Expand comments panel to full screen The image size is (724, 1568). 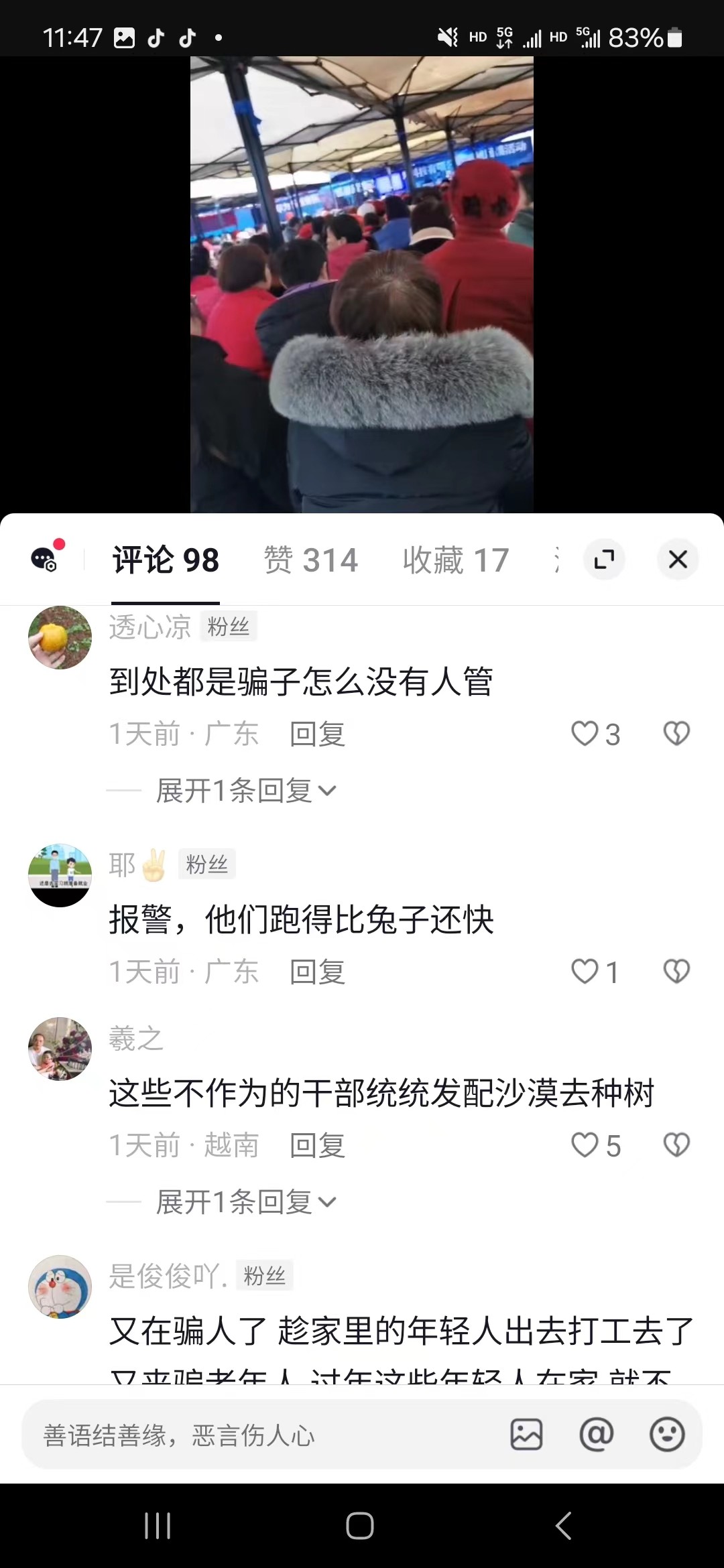[x=604, y=559]
